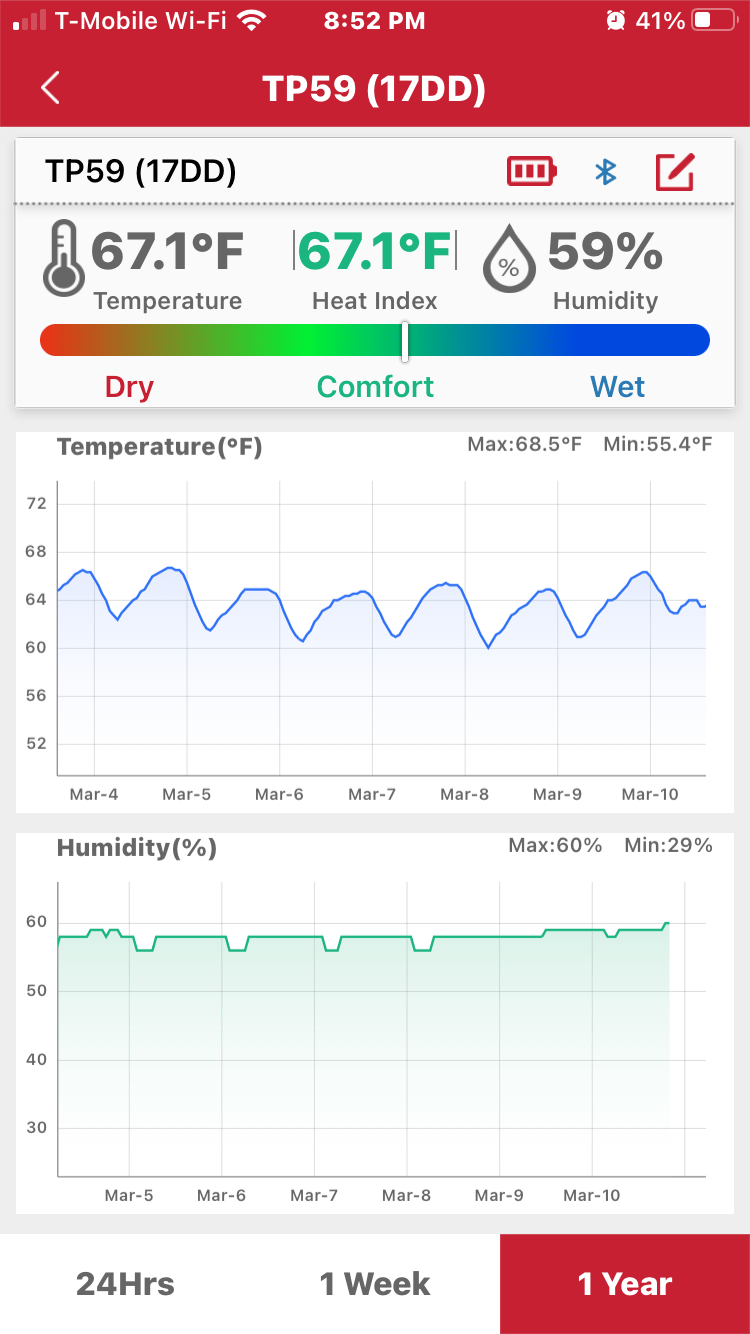750x1334 pixels.
Task: Edit the TP59 (17DD) sensor details
Action: pyautogui.click(x=675, y=172)
